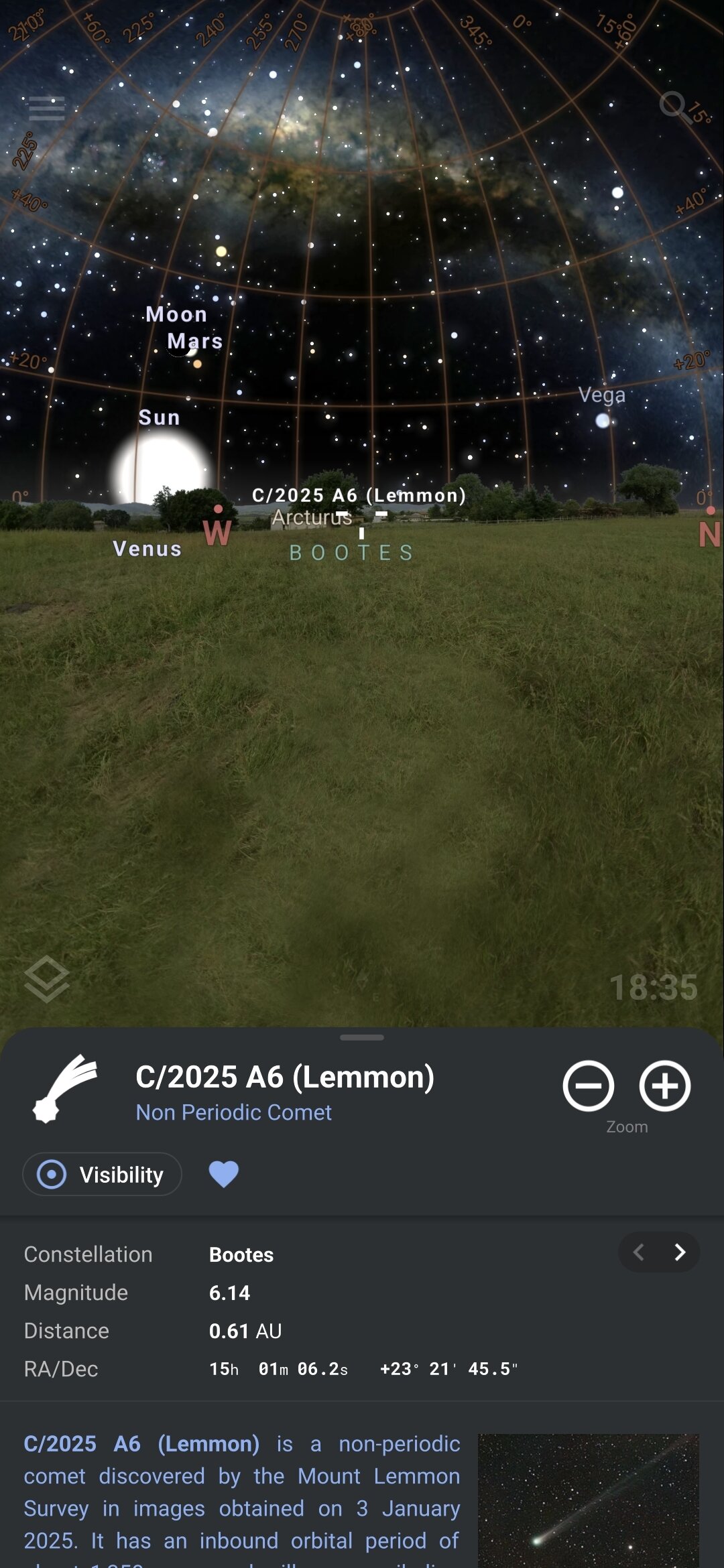Tap the panel's top drag handle
The width and height of the screenshot is (724, 1568).
[x=362, y=1037]
